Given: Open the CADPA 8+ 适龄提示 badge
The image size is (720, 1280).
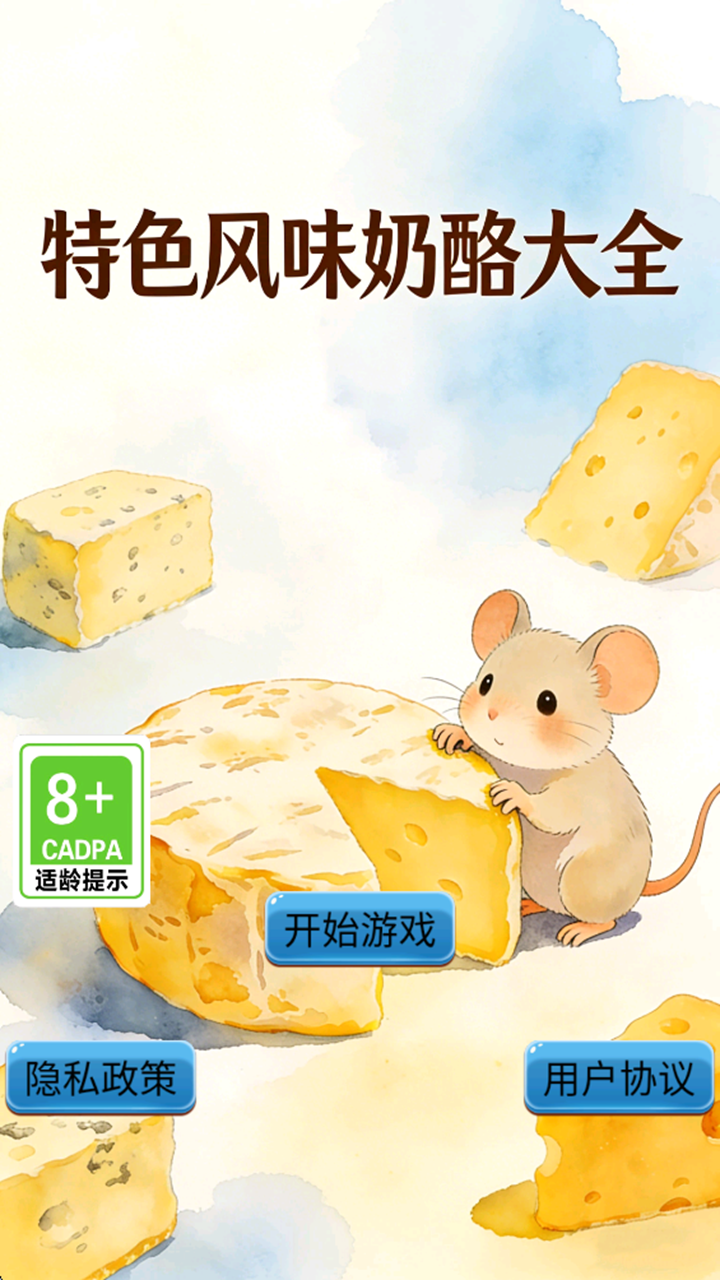Looking at the screenshot, I should (x=82, y=820).
